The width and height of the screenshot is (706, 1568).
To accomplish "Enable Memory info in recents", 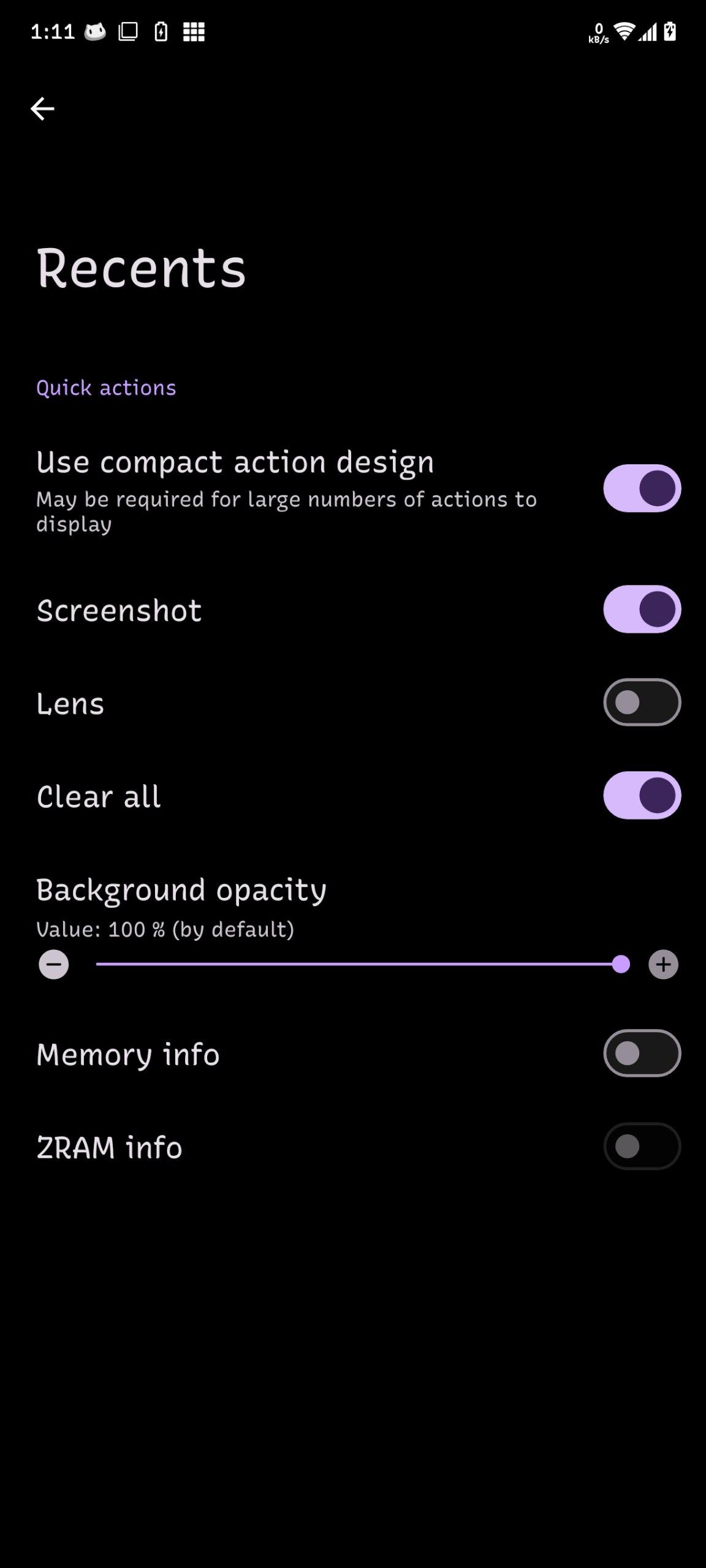I will tap(642, 1053).
